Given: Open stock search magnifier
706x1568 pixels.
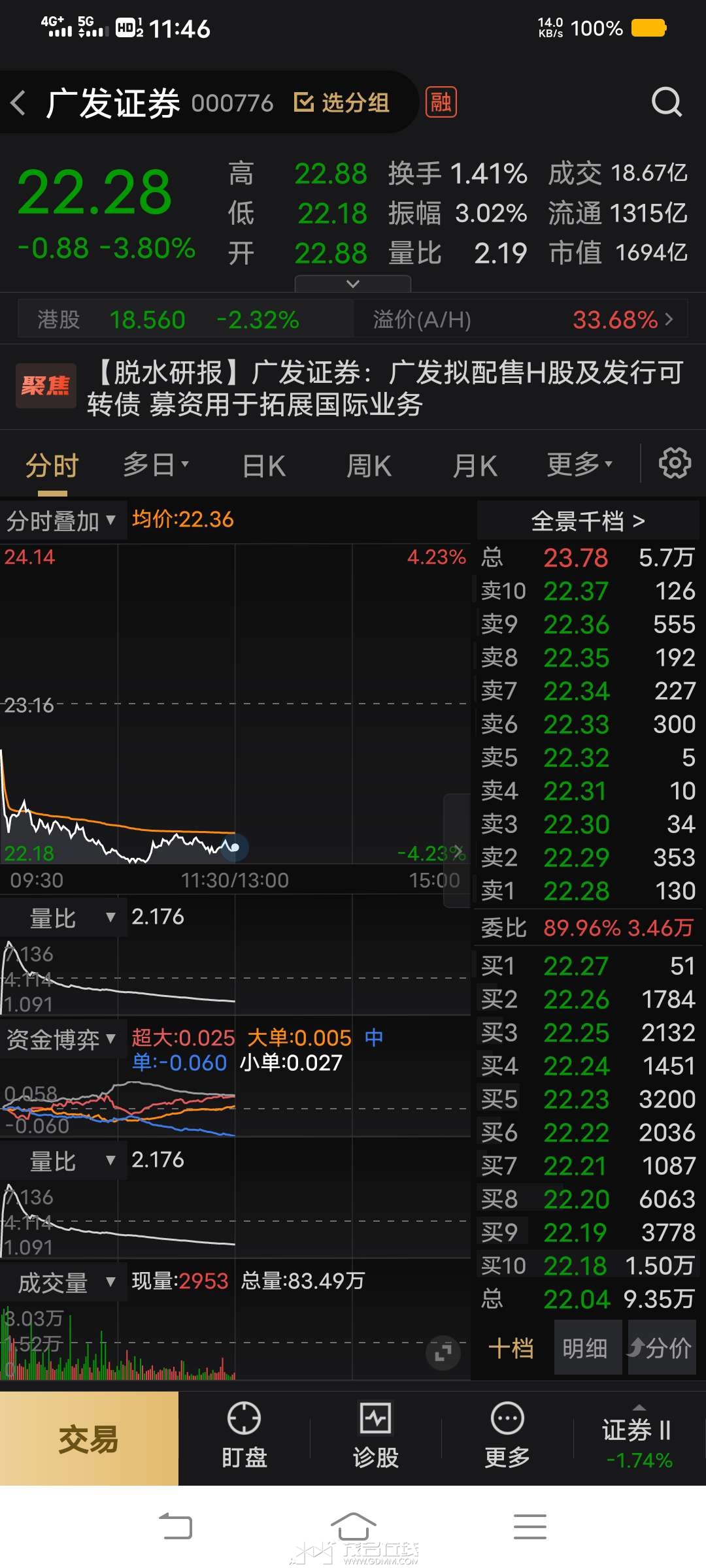Looking at the screenshot, I should coord(666,102).
